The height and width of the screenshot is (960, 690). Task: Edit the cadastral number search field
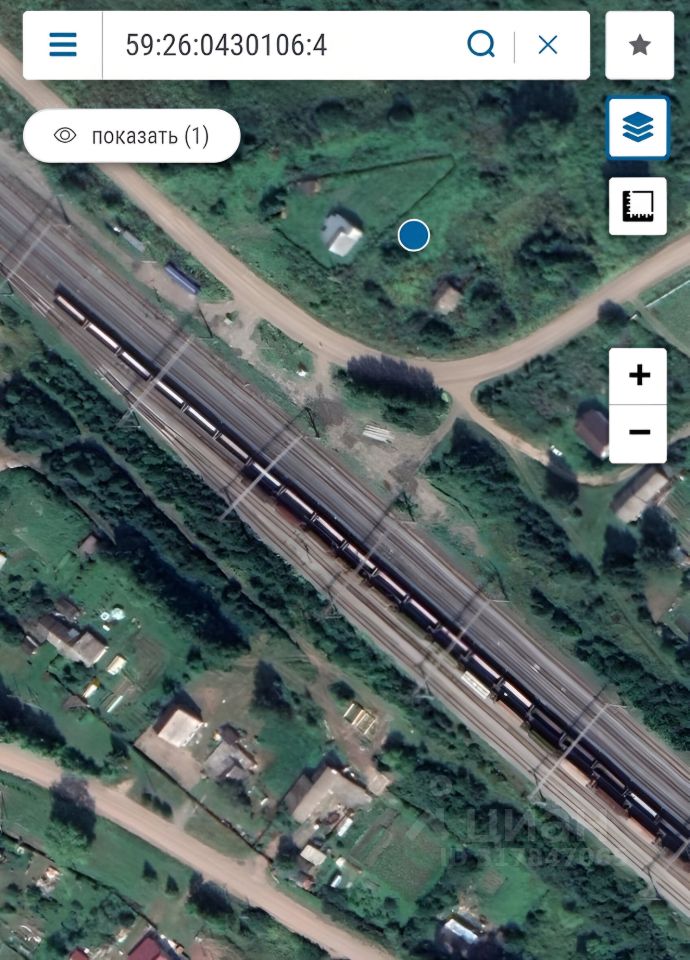coord(280,45)
